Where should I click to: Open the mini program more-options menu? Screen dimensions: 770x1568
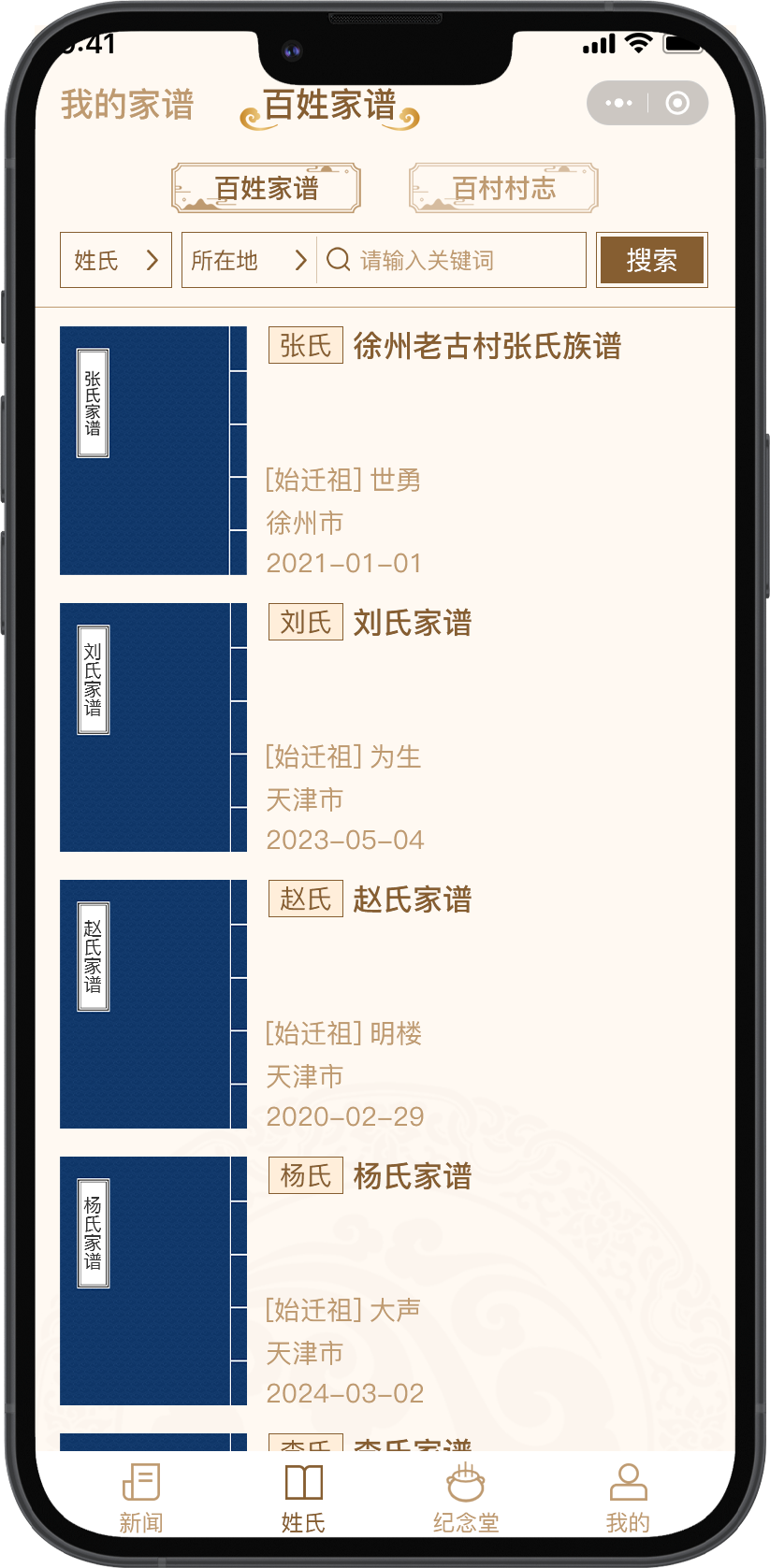tap(618, 103)
